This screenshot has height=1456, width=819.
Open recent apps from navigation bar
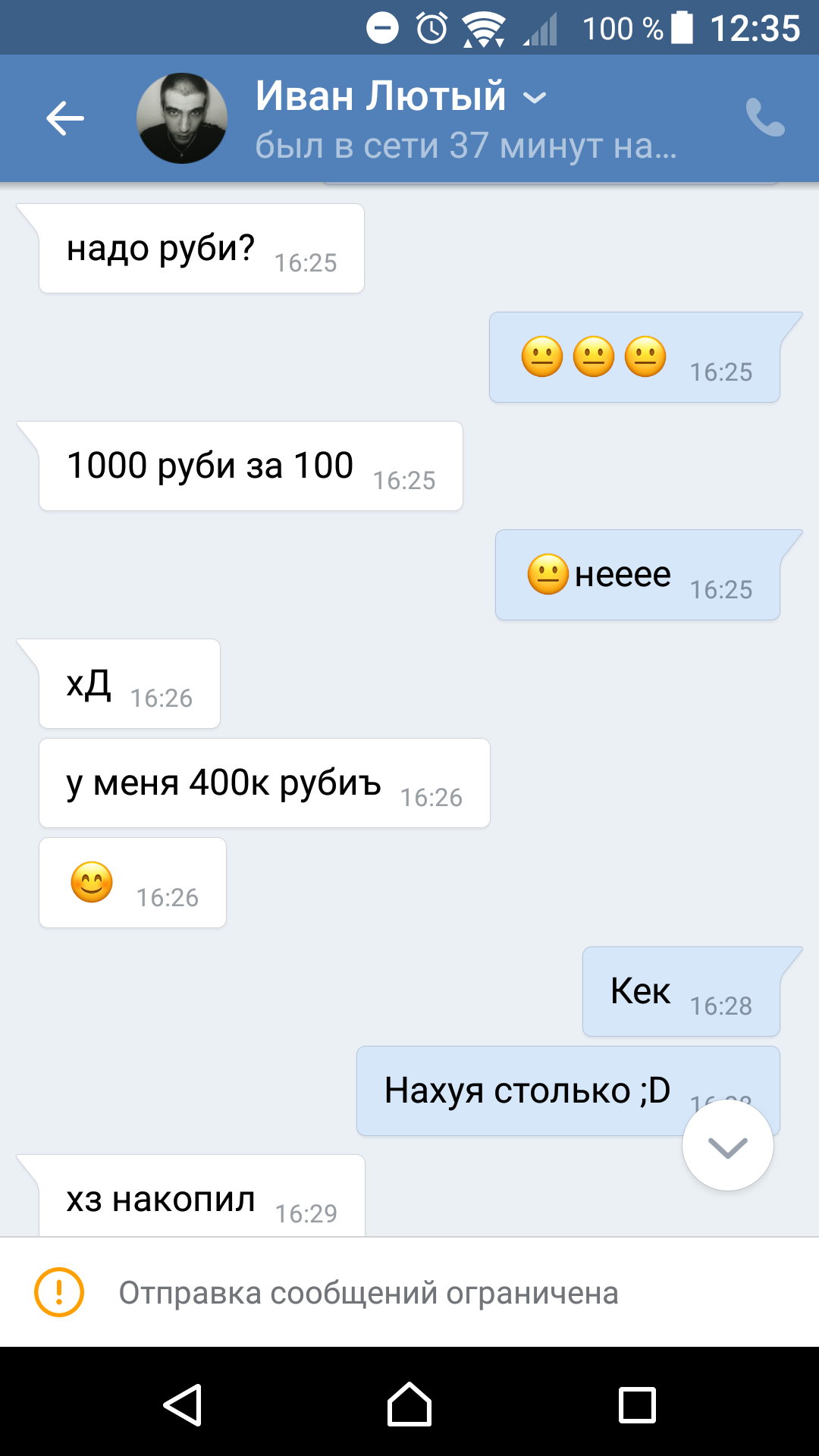(x=637, y=1404)
